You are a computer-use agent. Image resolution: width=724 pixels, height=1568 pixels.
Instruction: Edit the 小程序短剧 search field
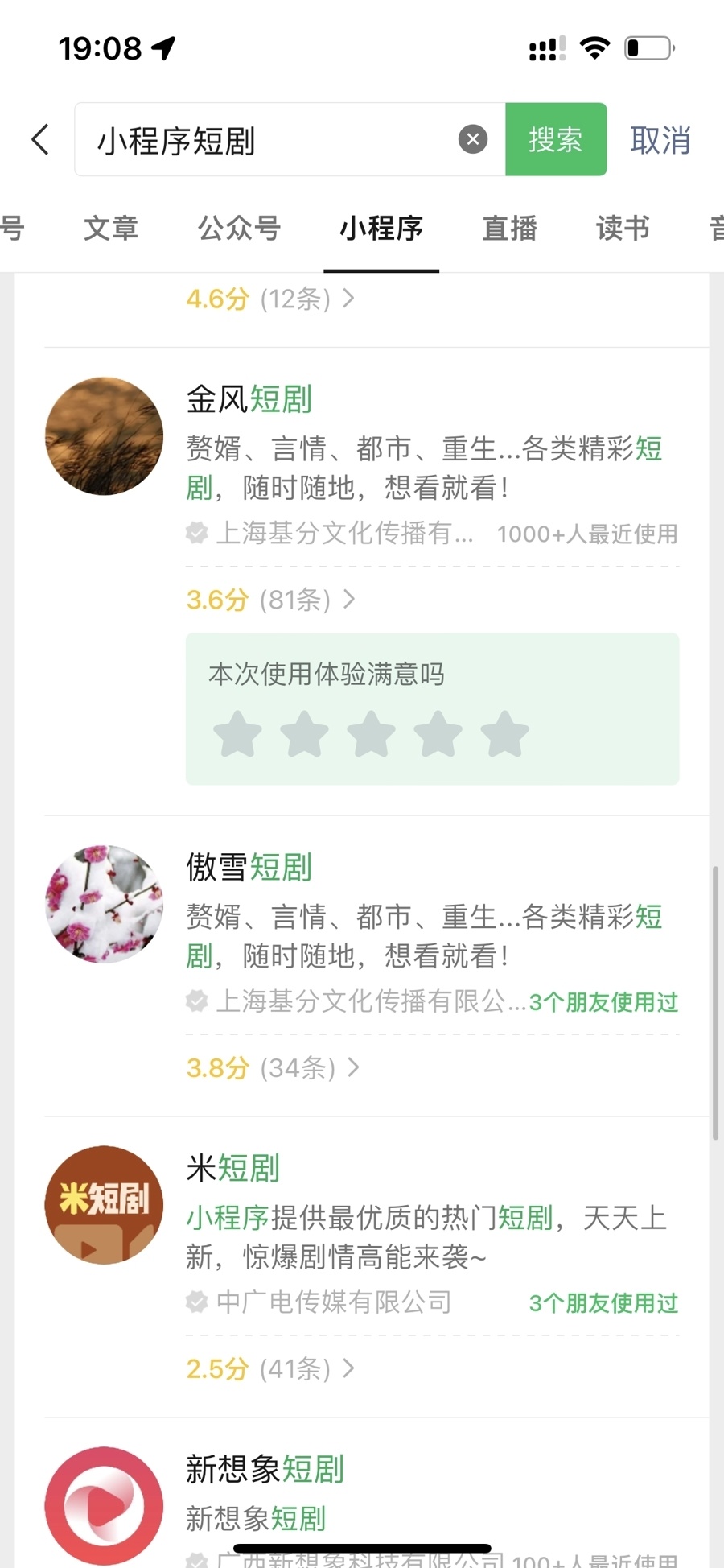pos(274,140)
